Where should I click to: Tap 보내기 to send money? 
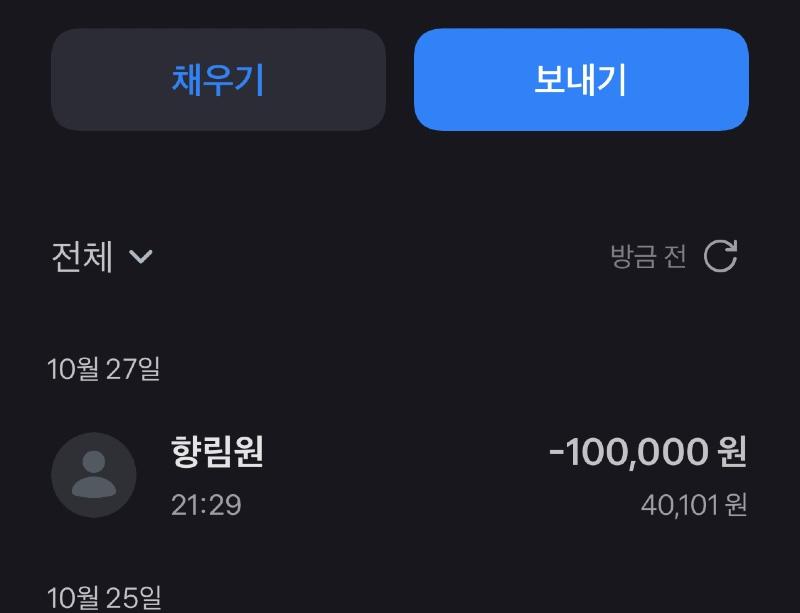tap(581, 80)
